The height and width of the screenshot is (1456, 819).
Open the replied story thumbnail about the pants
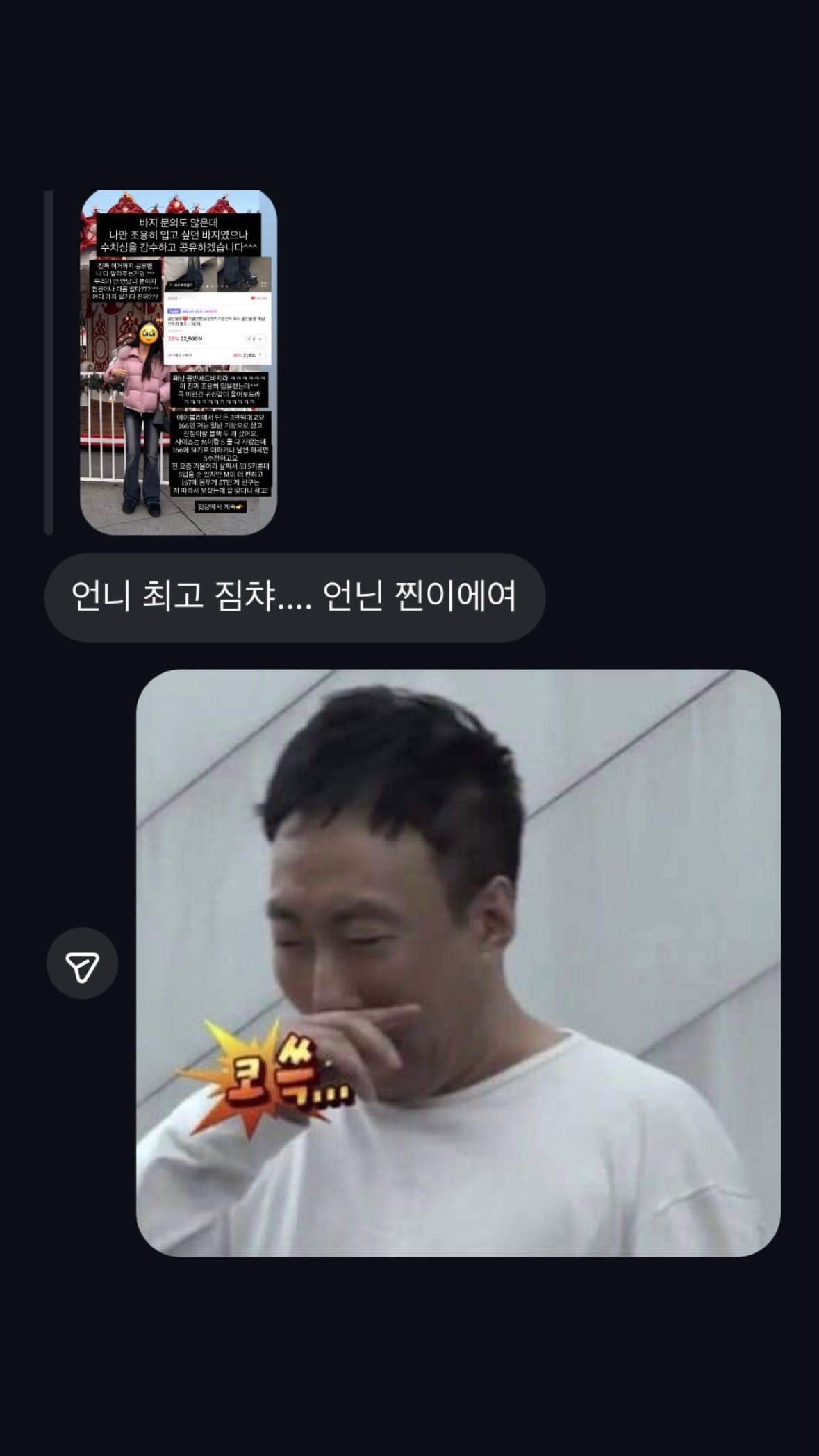(179, 363)
